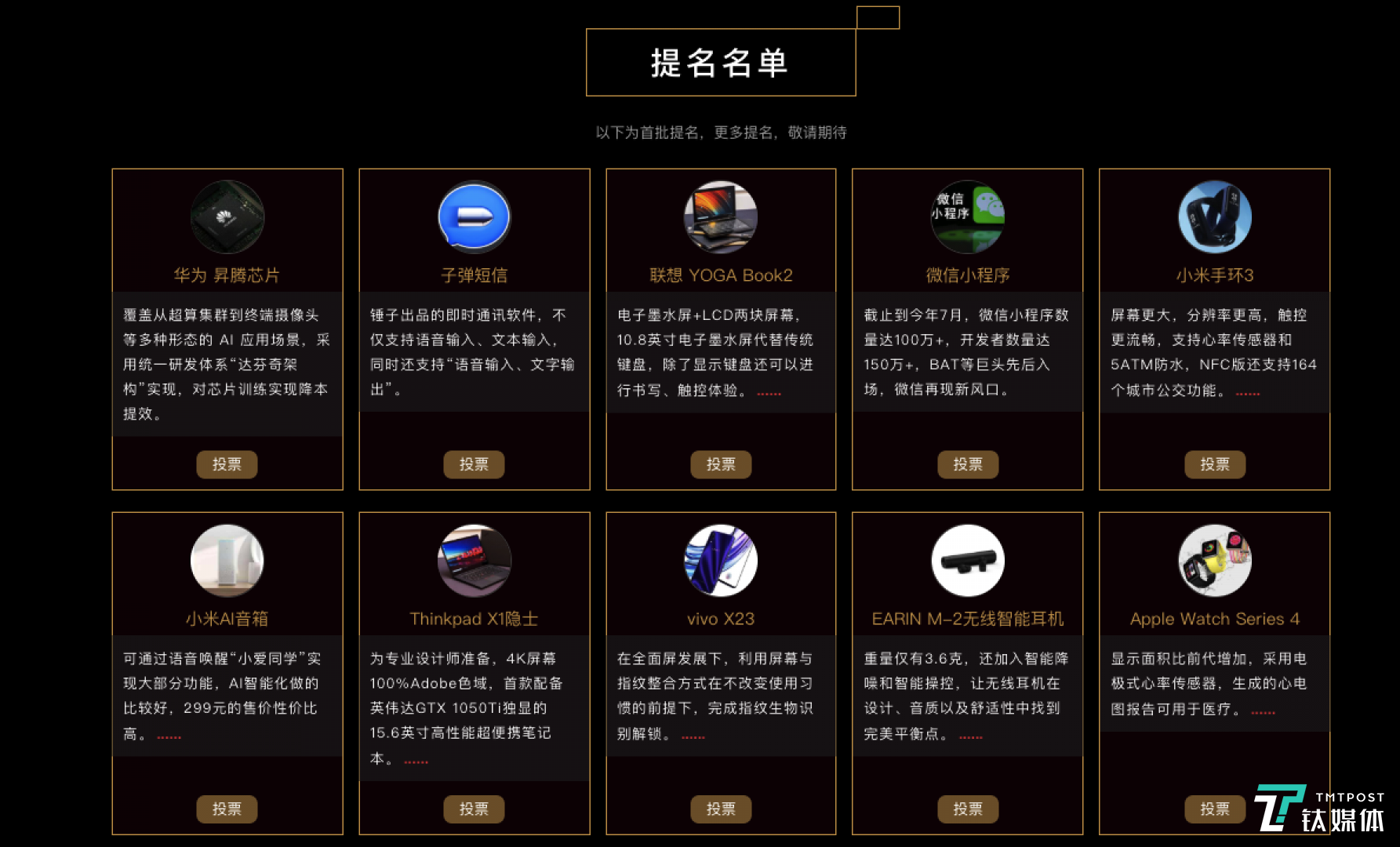Cast a vote for Thinkpad X1隐士
The width and height of the screenshot is (1400, 847).
(474, 809)
